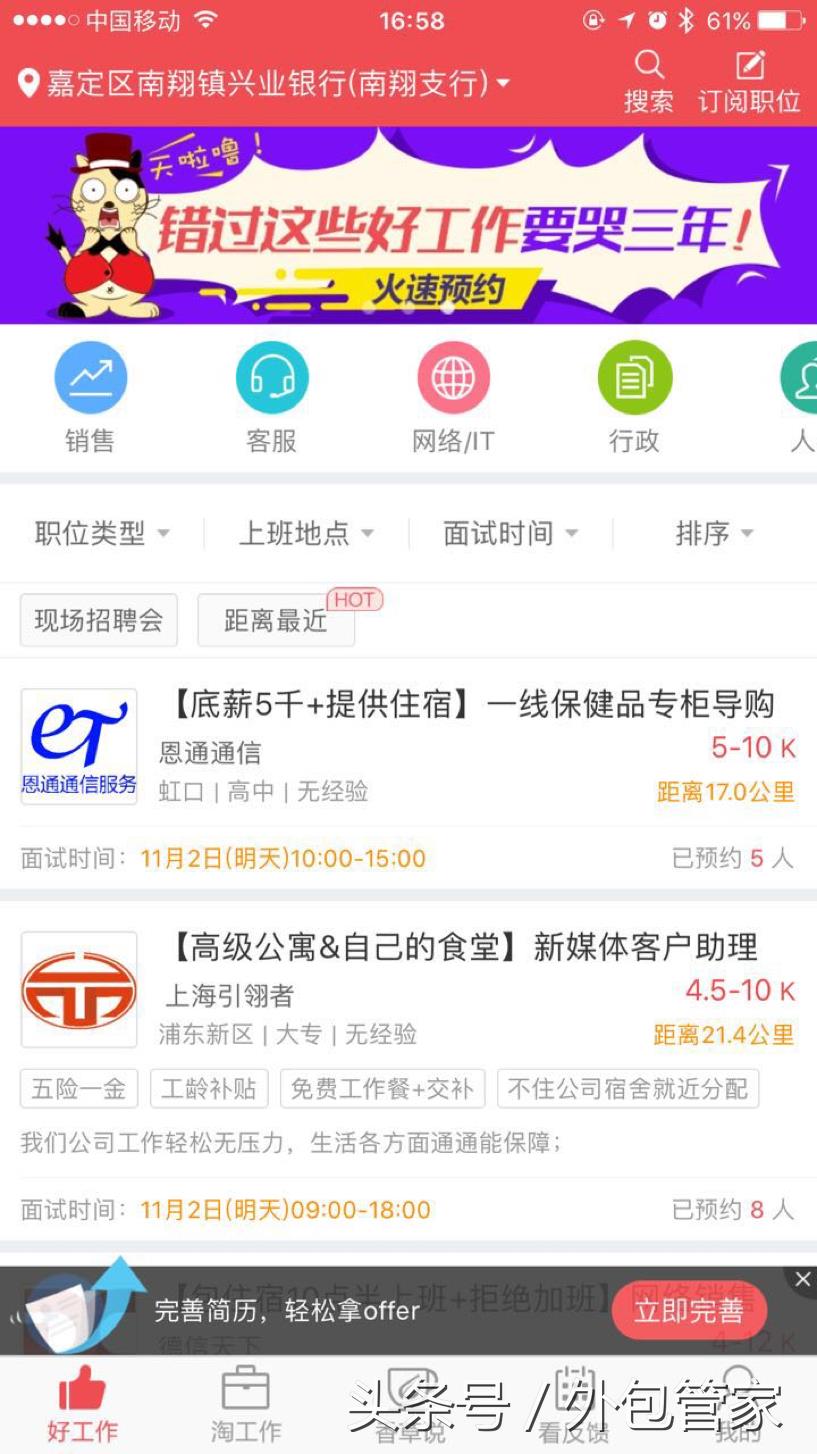
Task: Tap 立即完善 to complete resume
Action: tap(689, 1311)
